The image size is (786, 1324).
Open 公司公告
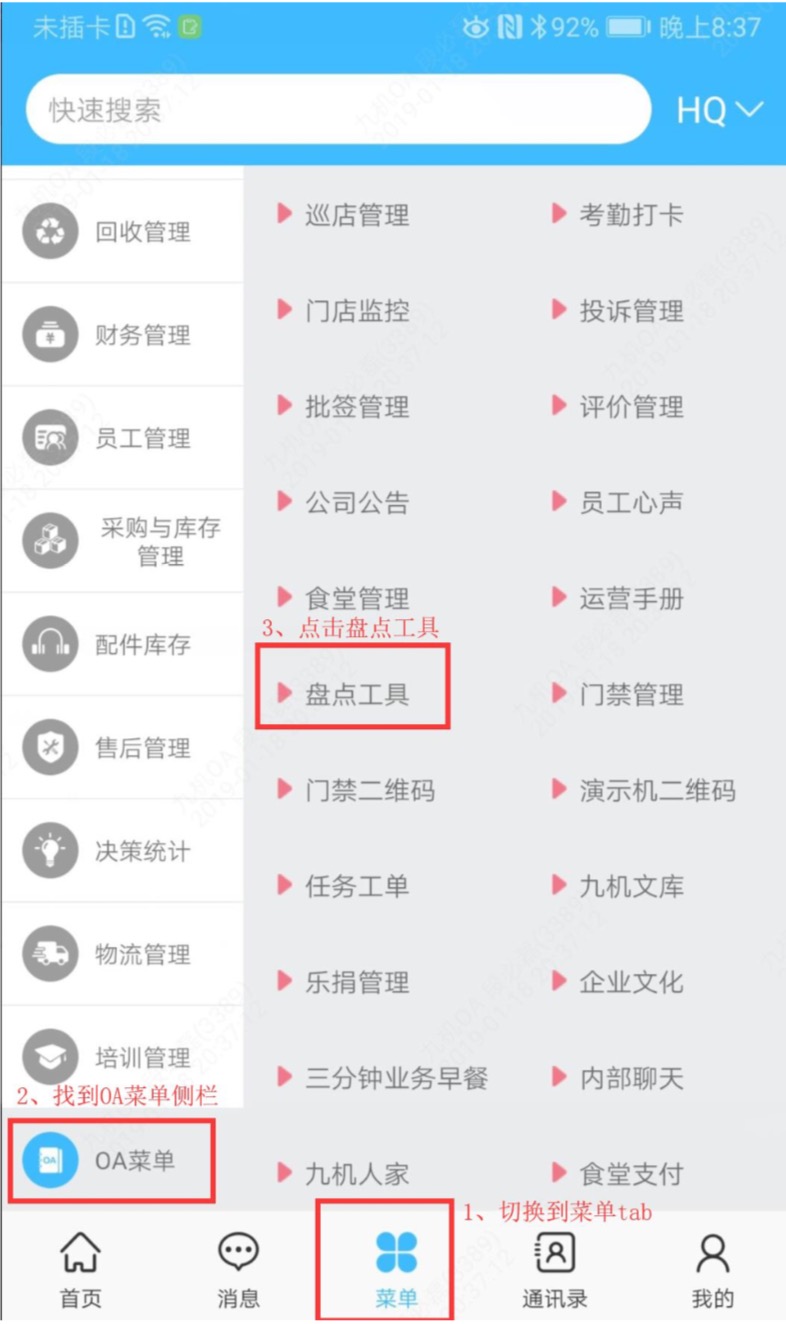(x=343, y=502)
